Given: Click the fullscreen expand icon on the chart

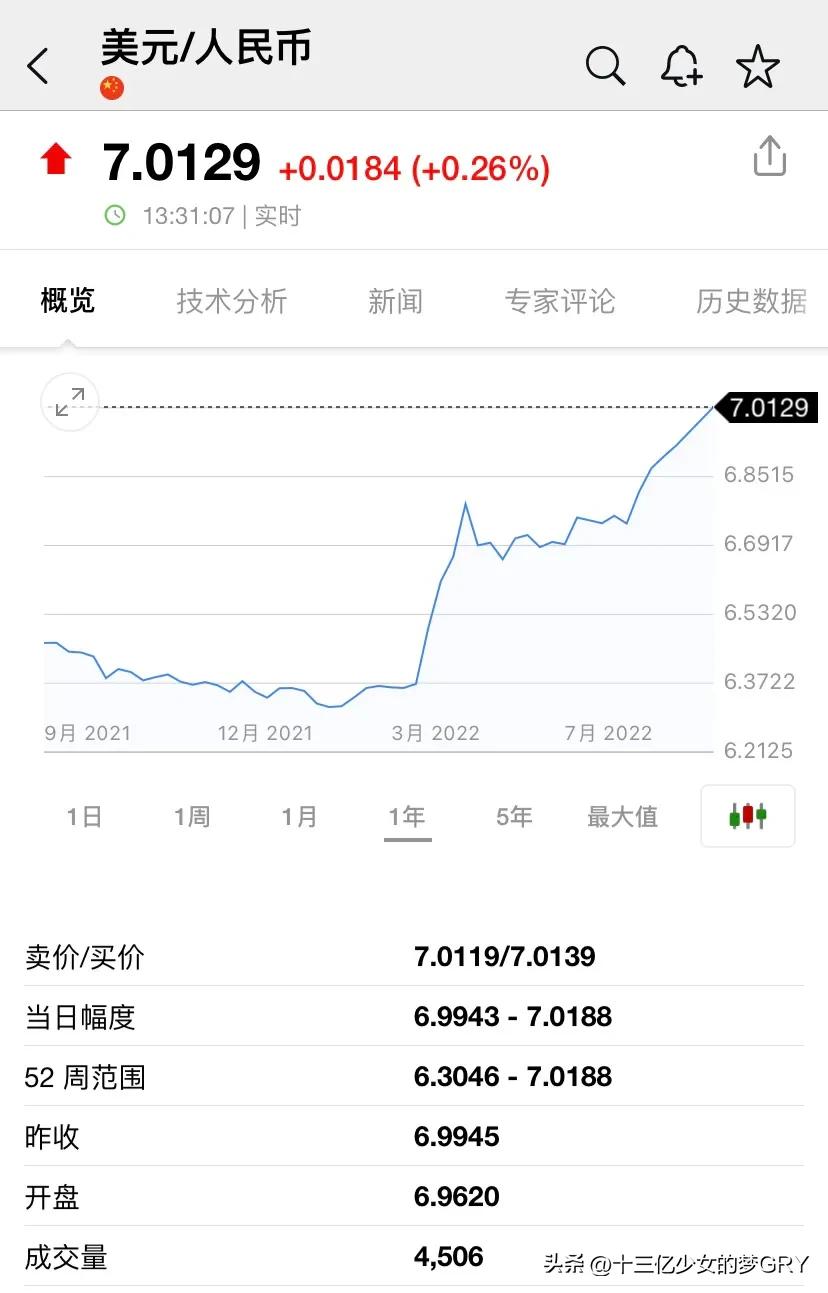Looking at the screenshot, I should (x=69, y=401).
